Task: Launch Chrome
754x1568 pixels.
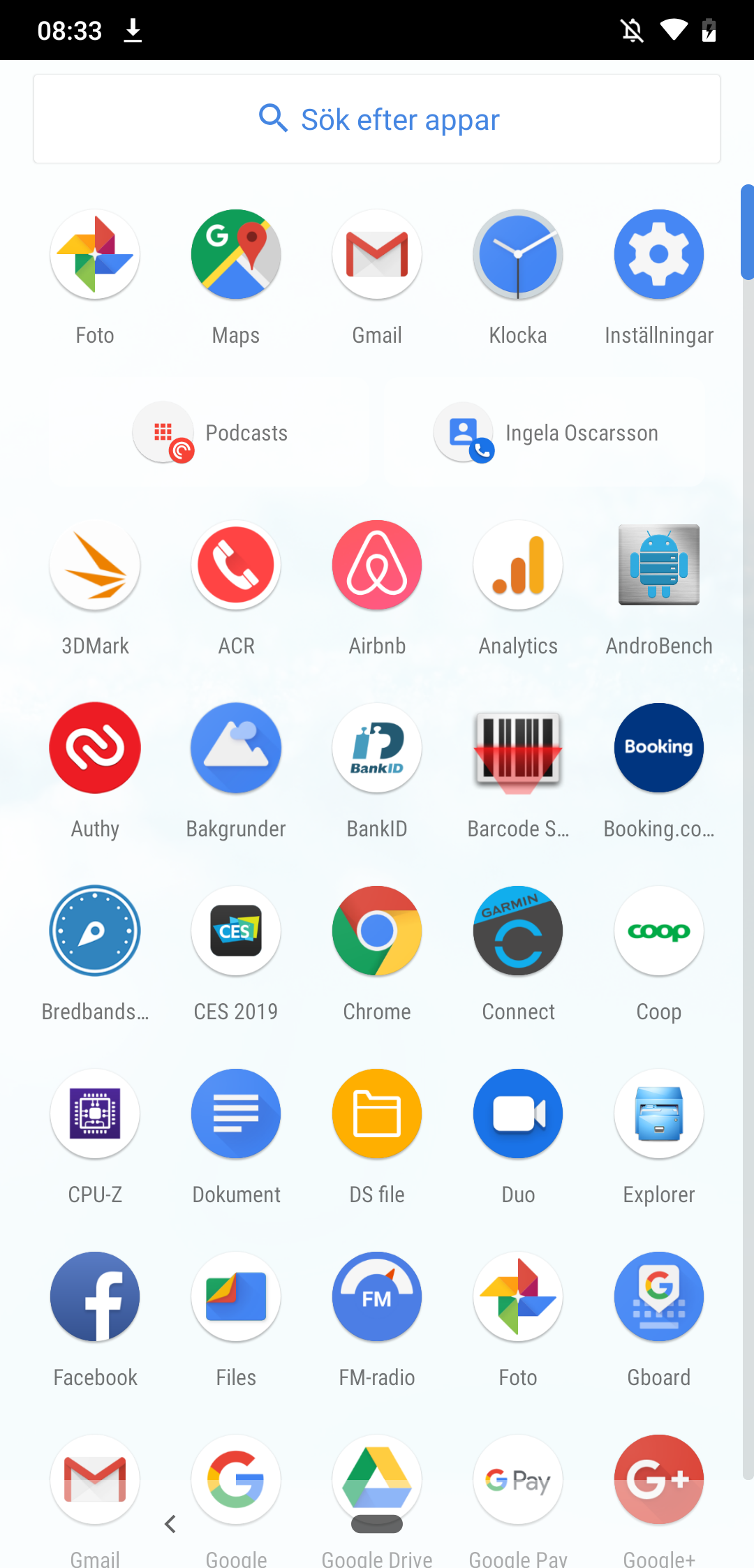Action: [x=377, y=931]
